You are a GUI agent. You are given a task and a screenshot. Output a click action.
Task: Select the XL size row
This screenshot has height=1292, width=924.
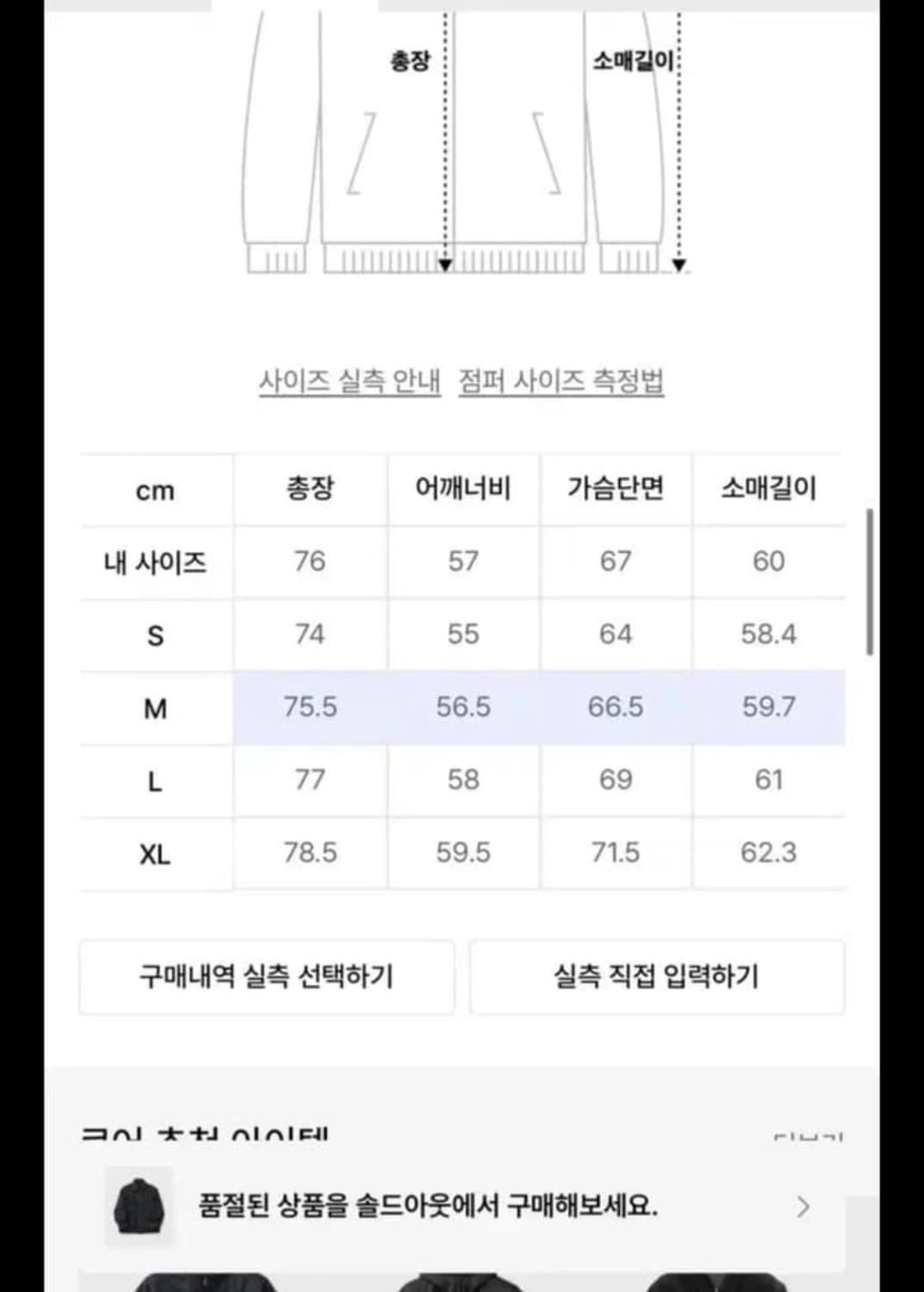[462, 852]
